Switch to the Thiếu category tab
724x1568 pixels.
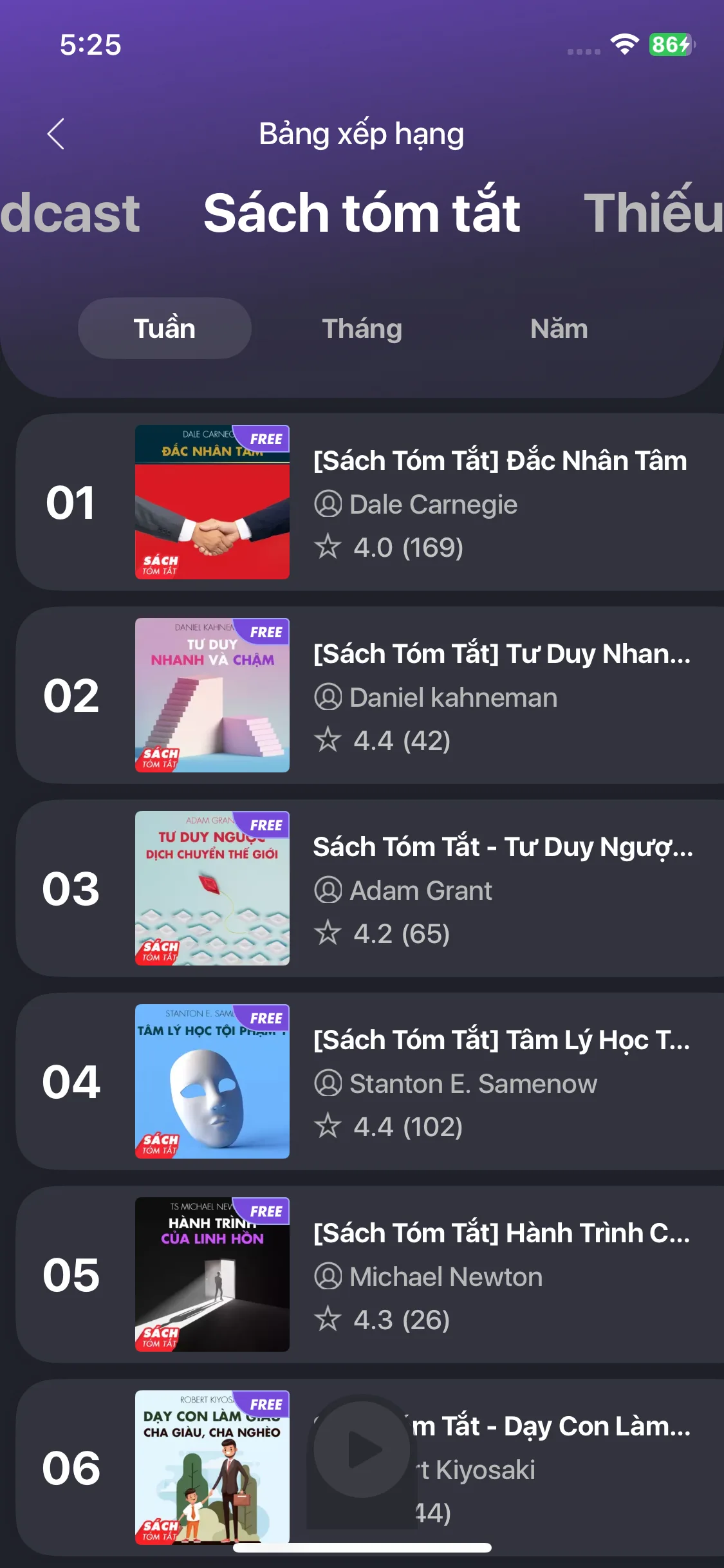pos(653,213)
